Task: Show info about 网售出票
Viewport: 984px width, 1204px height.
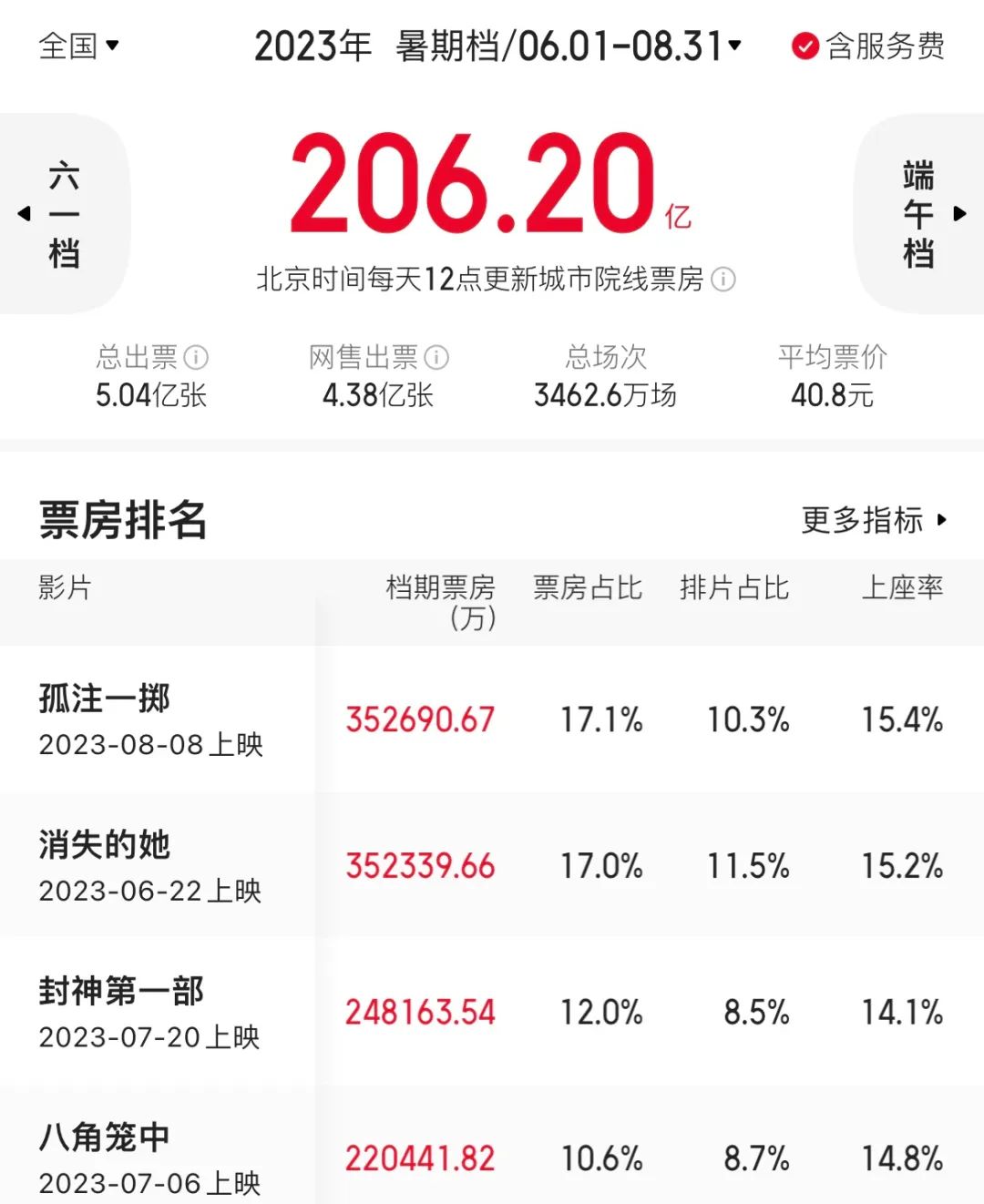Action: 437,357
